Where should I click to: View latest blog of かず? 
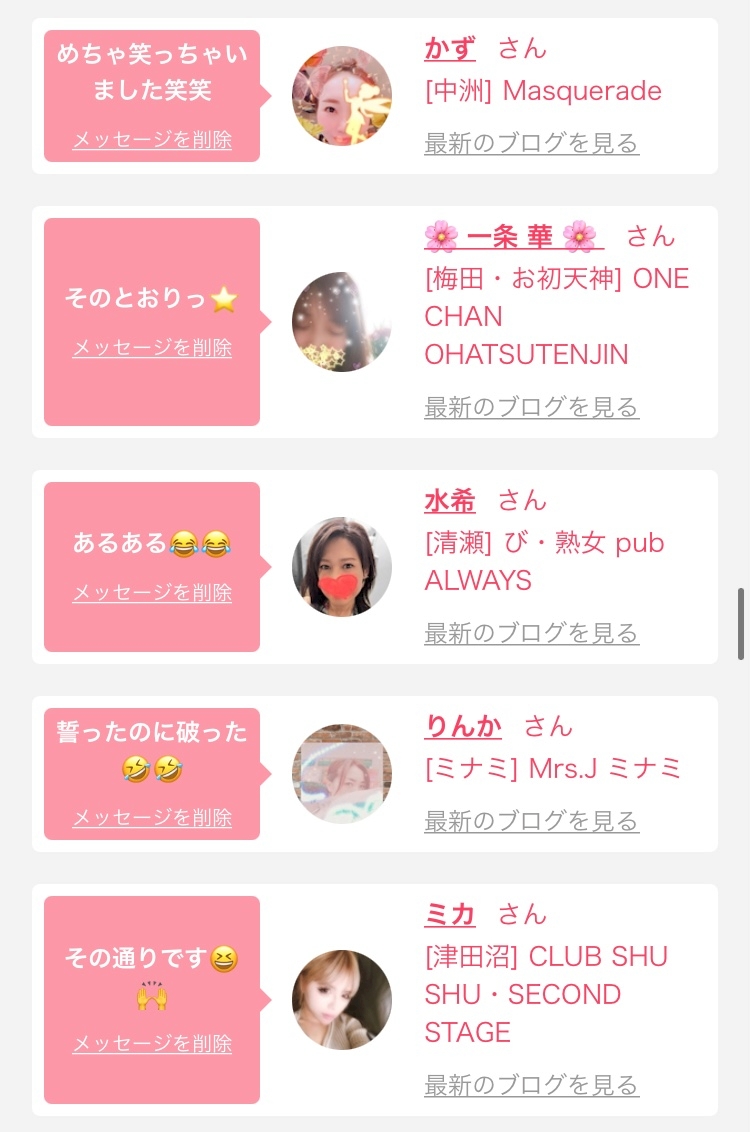(531, 143)
